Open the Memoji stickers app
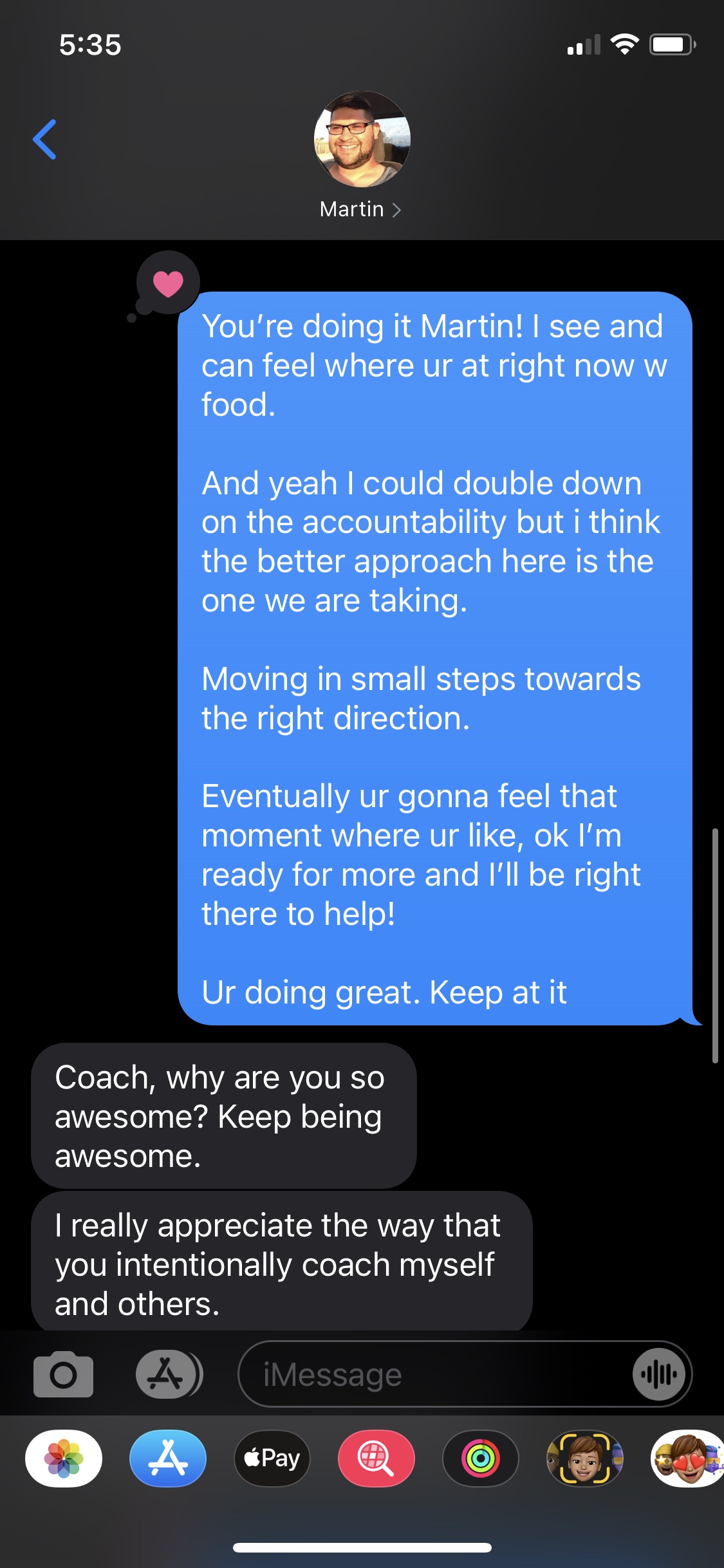 click(x=687, y=1459)
